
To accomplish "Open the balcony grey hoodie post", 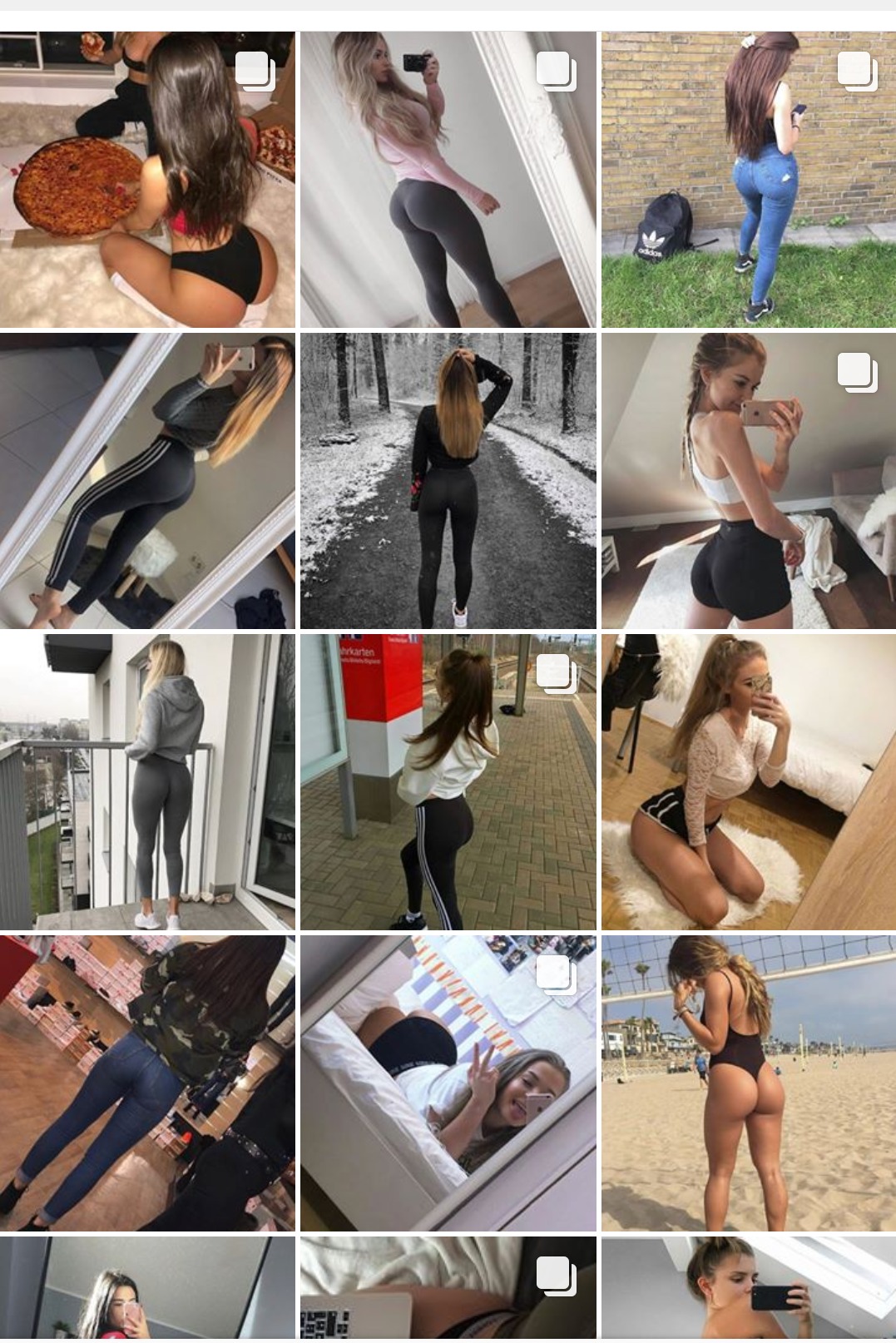I will coord(147,781).
